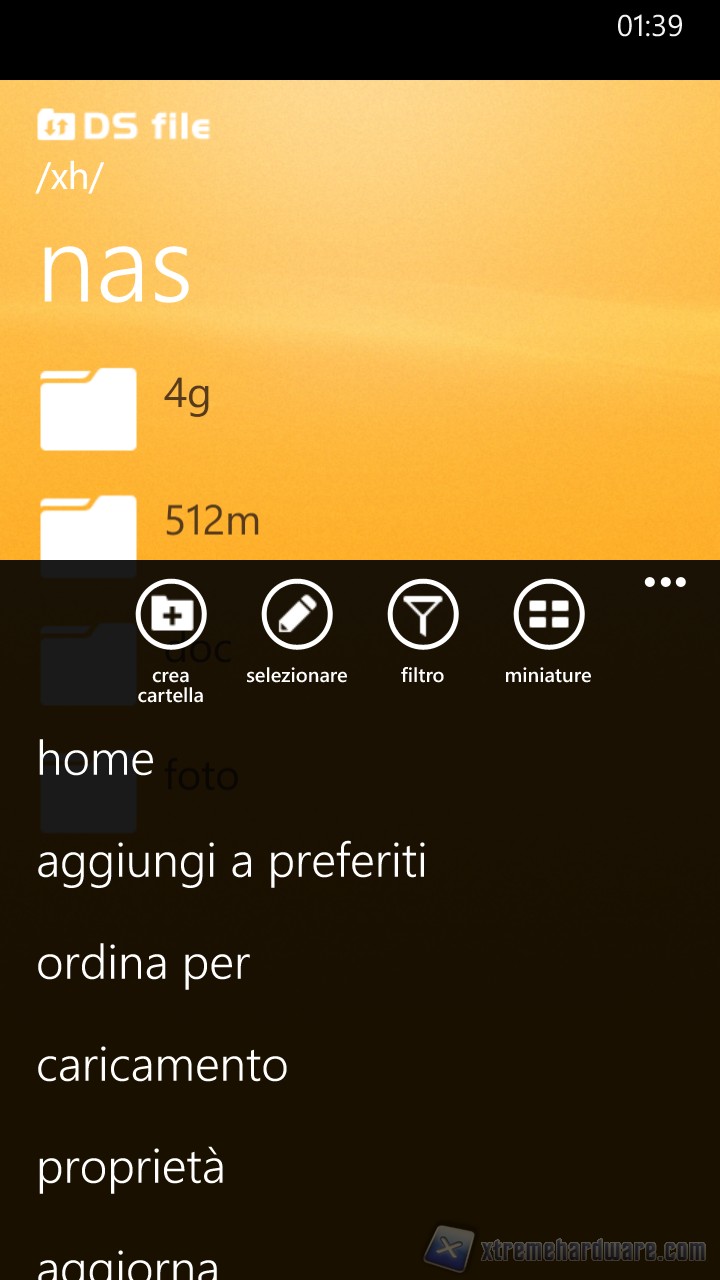Select aggiungi a preferiti
720x1280 pixels.
[x=232, y=862]
